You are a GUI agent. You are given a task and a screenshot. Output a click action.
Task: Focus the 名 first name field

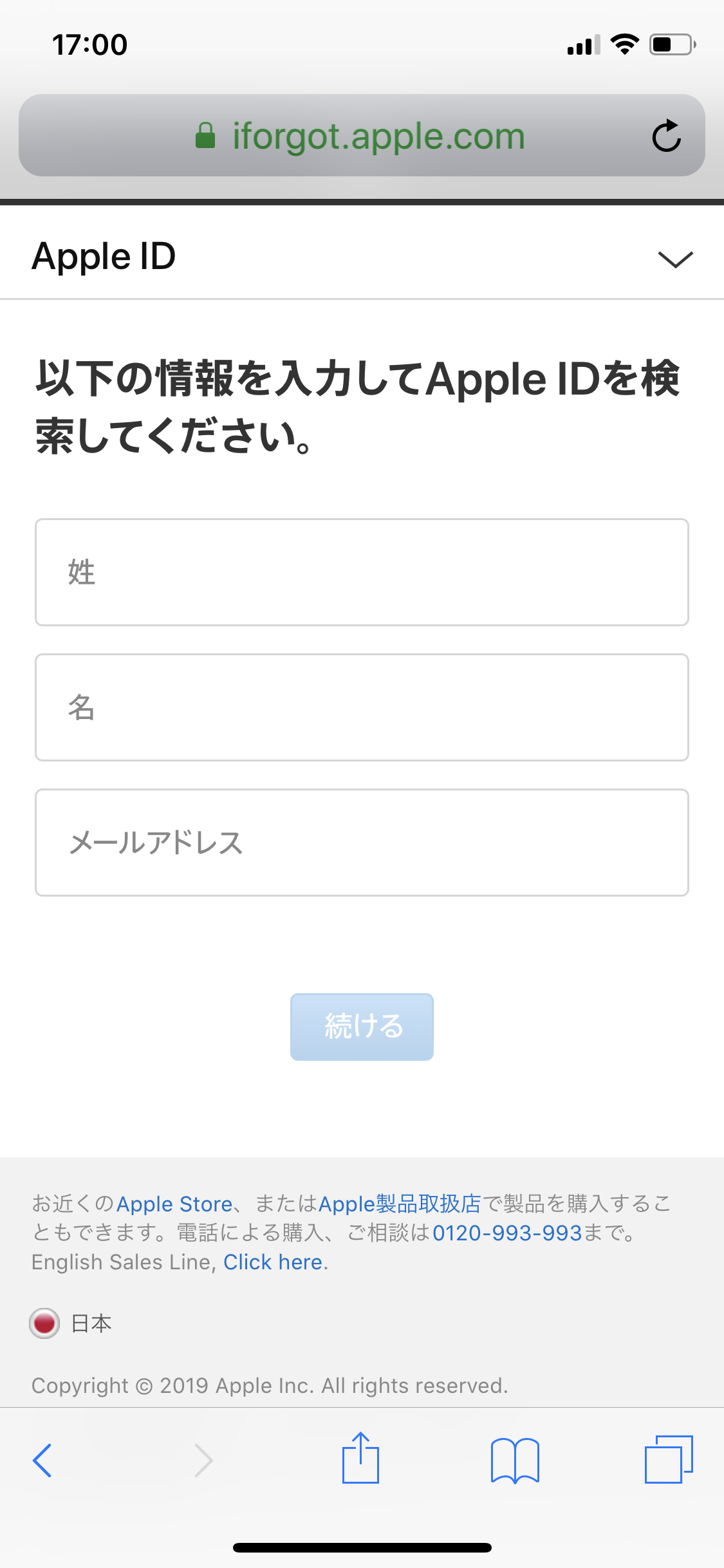(x=362, y=707)
